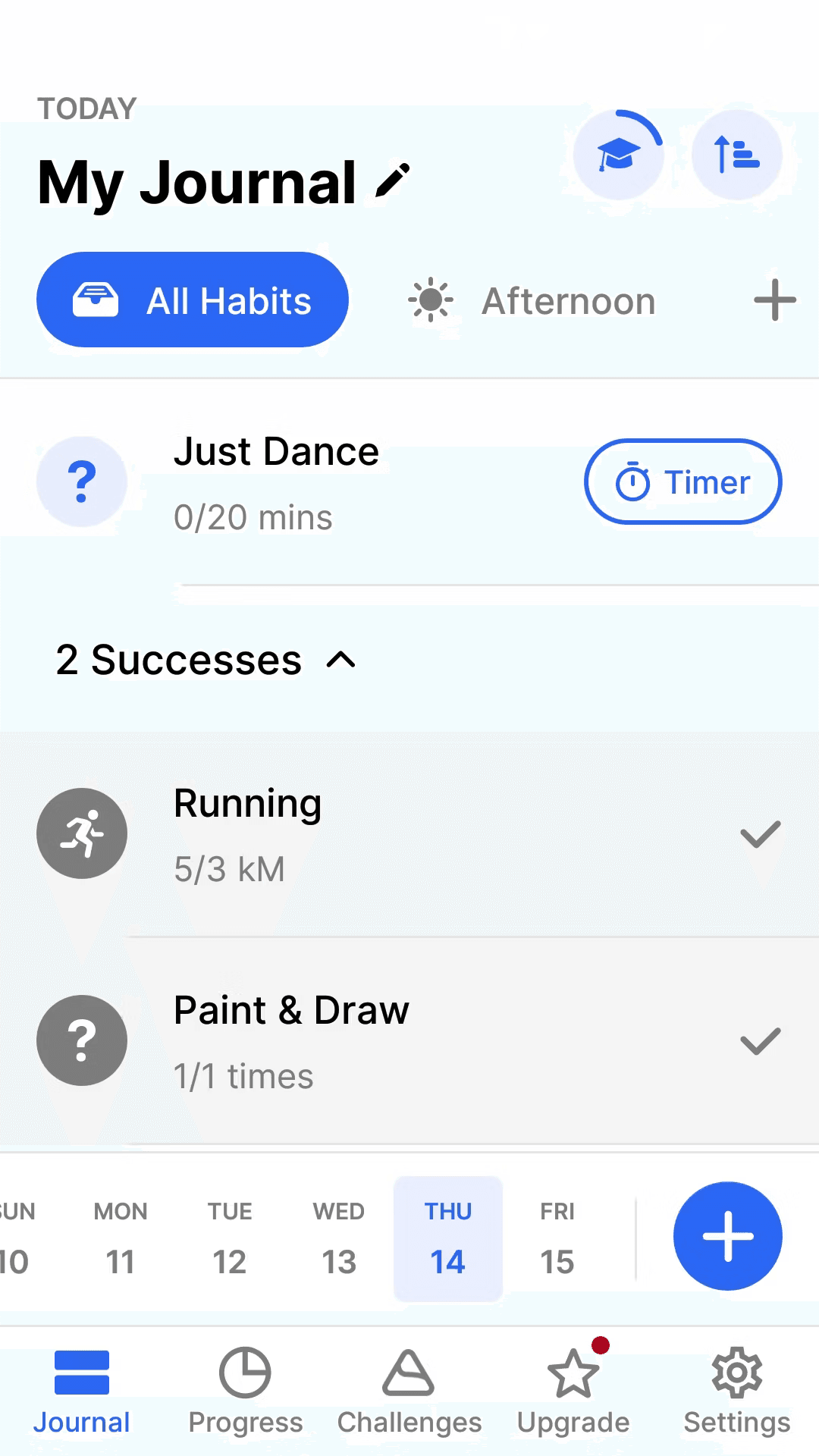Edit the My Journal title

tap(393, 182)
